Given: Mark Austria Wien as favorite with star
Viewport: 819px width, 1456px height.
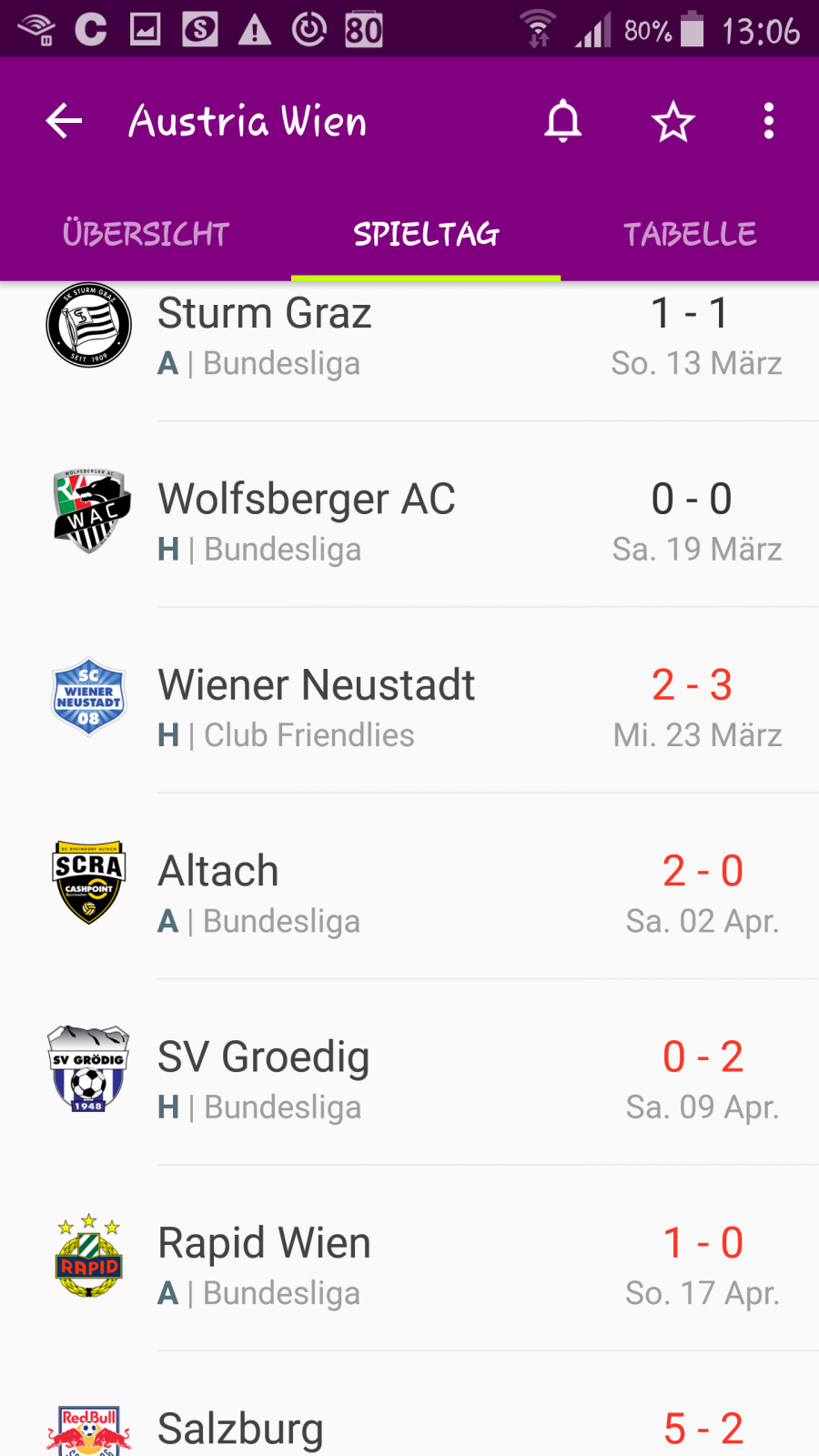Looking at the screenshot, I should click(673, 121).
